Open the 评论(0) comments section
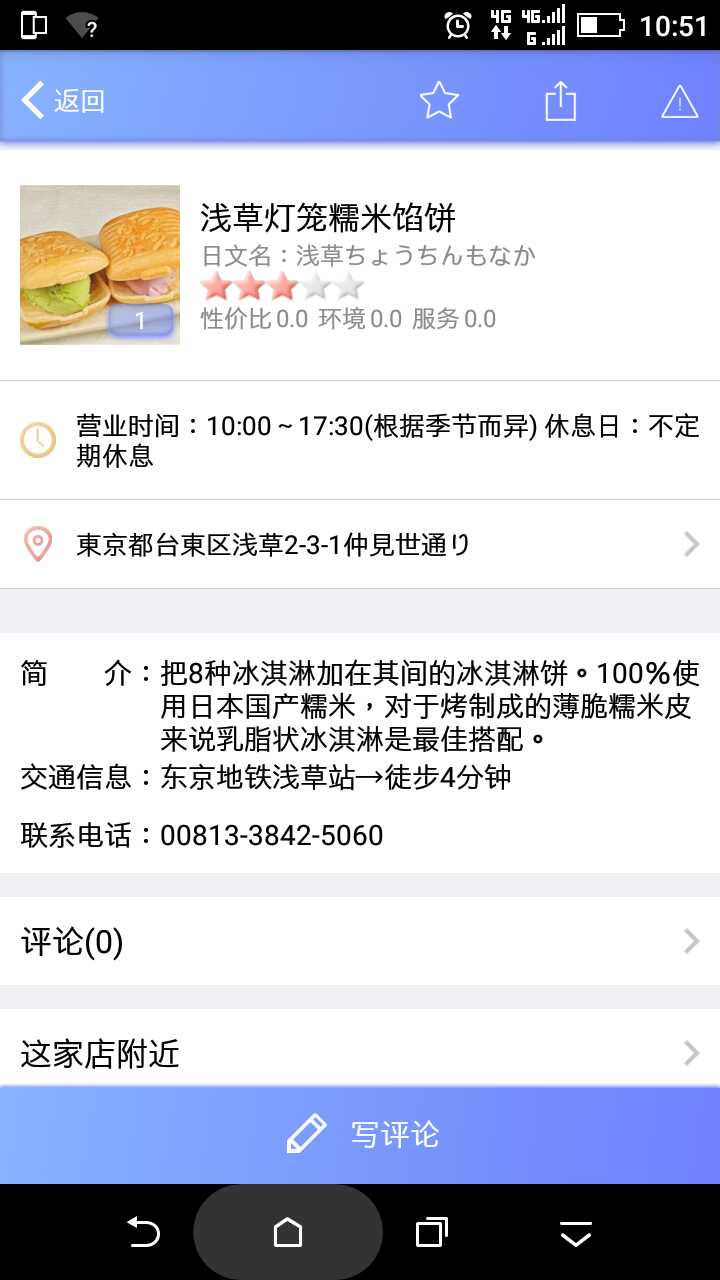The height and width of the screenshot is (1280, 720). [360, 940]
